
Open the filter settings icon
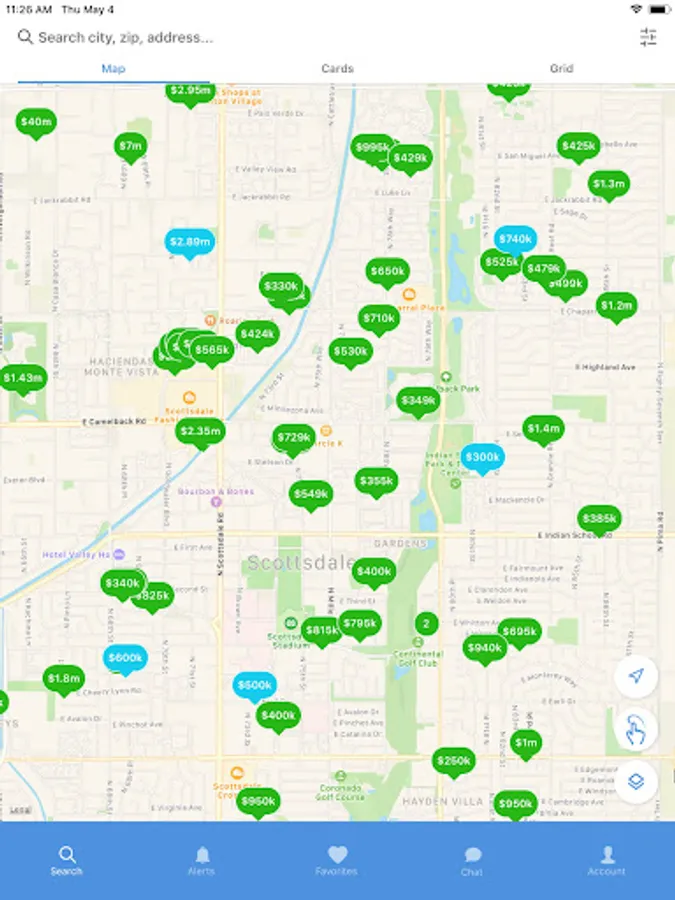[x=648, y=37]
